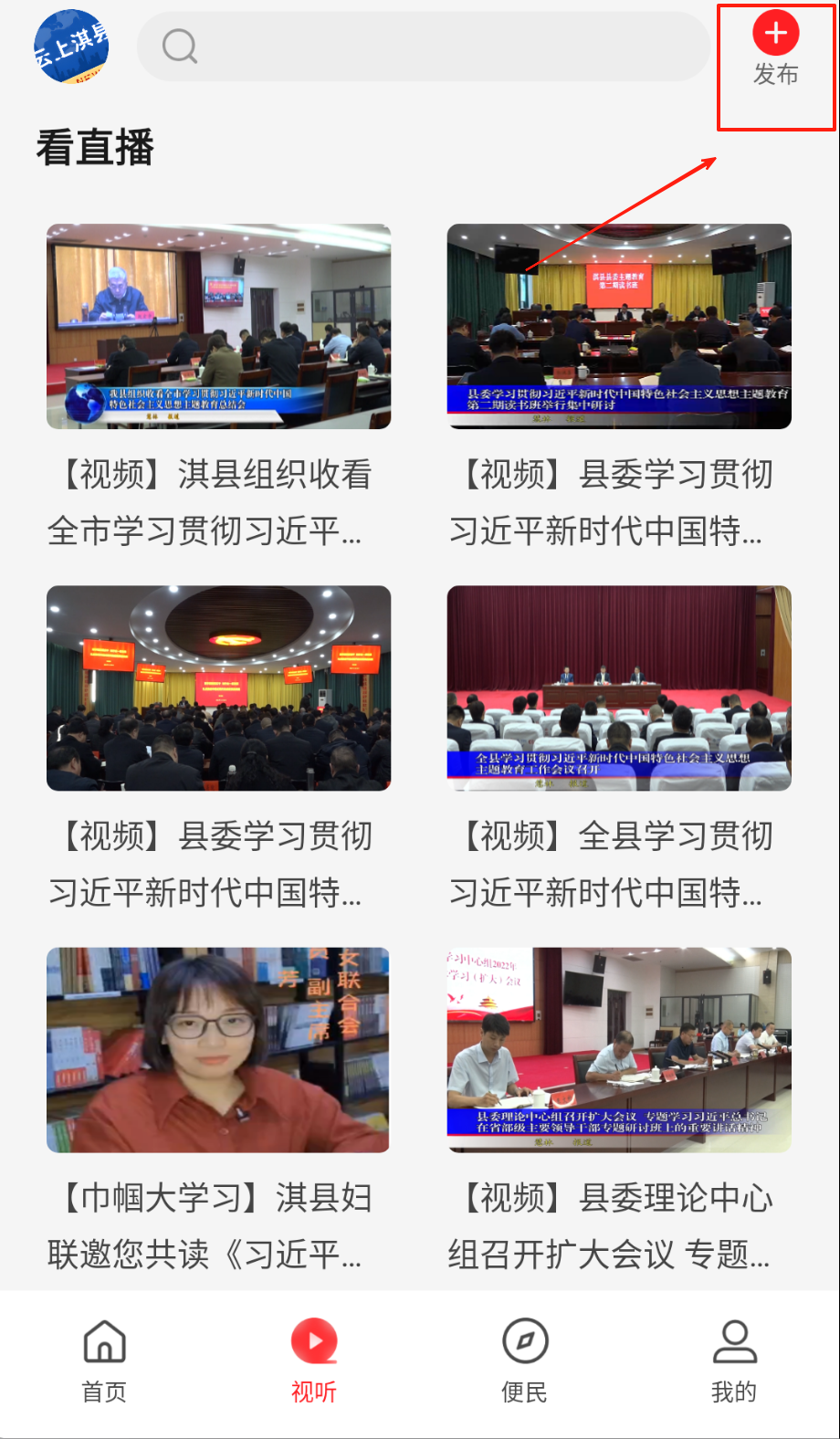Switch to the 首页 tab

pyautogui.click(x=105, y=1360)
